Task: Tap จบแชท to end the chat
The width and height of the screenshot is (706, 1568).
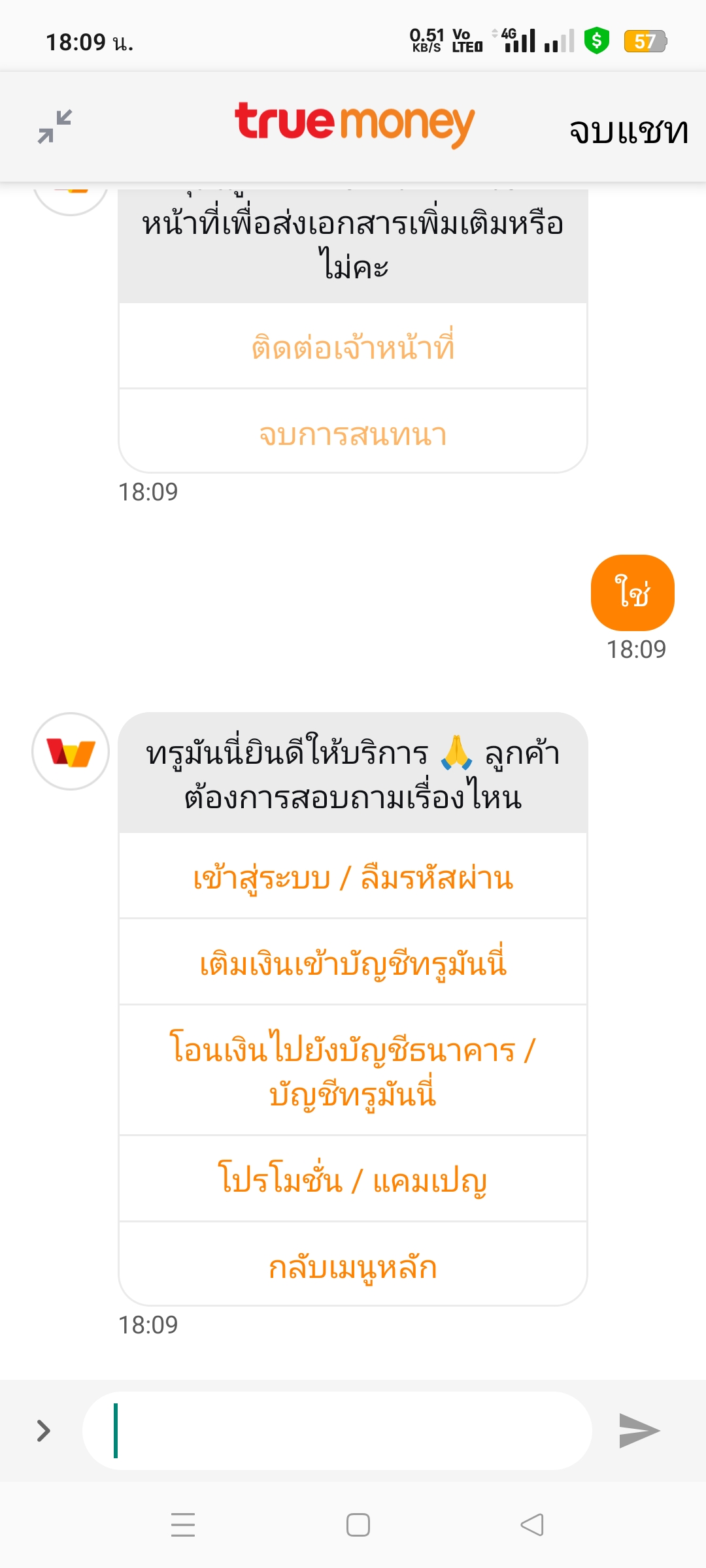Action: (x=628, y=131)
